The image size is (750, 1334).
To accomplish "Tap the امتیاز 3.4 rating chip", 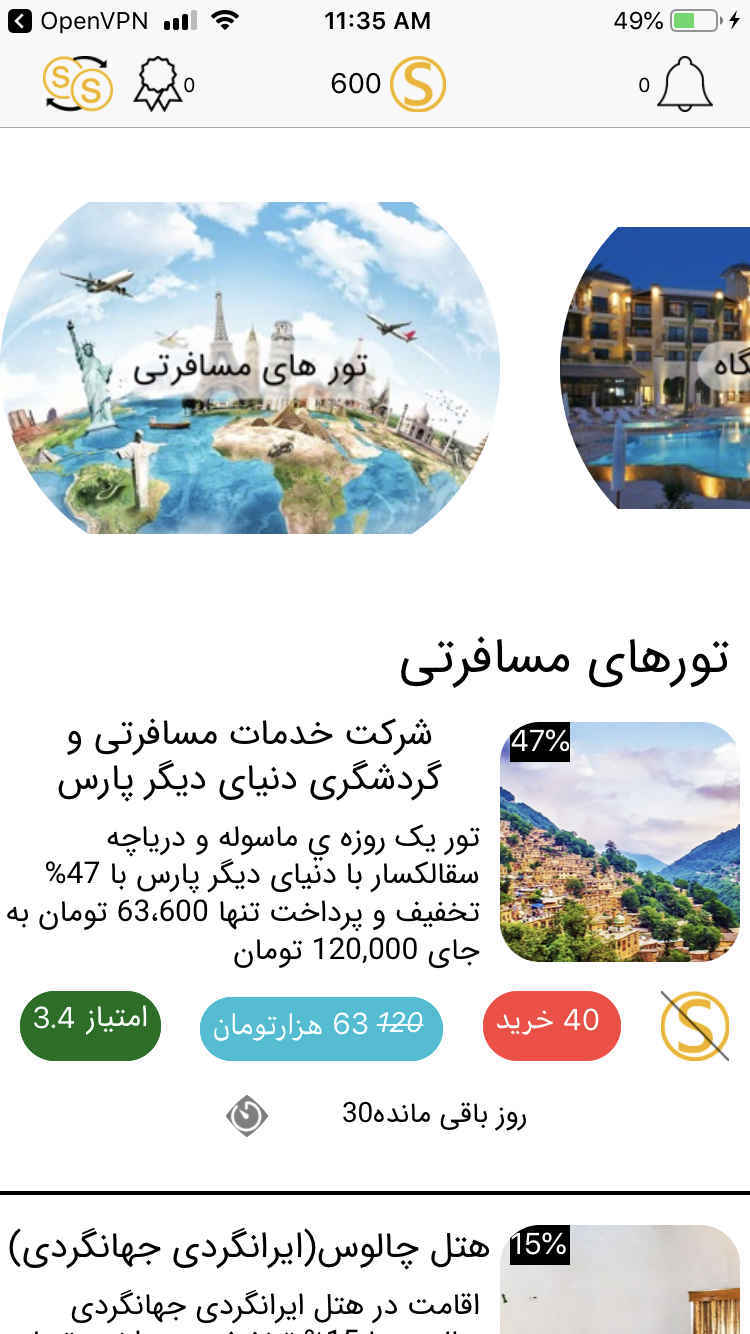I will 90,1024.
